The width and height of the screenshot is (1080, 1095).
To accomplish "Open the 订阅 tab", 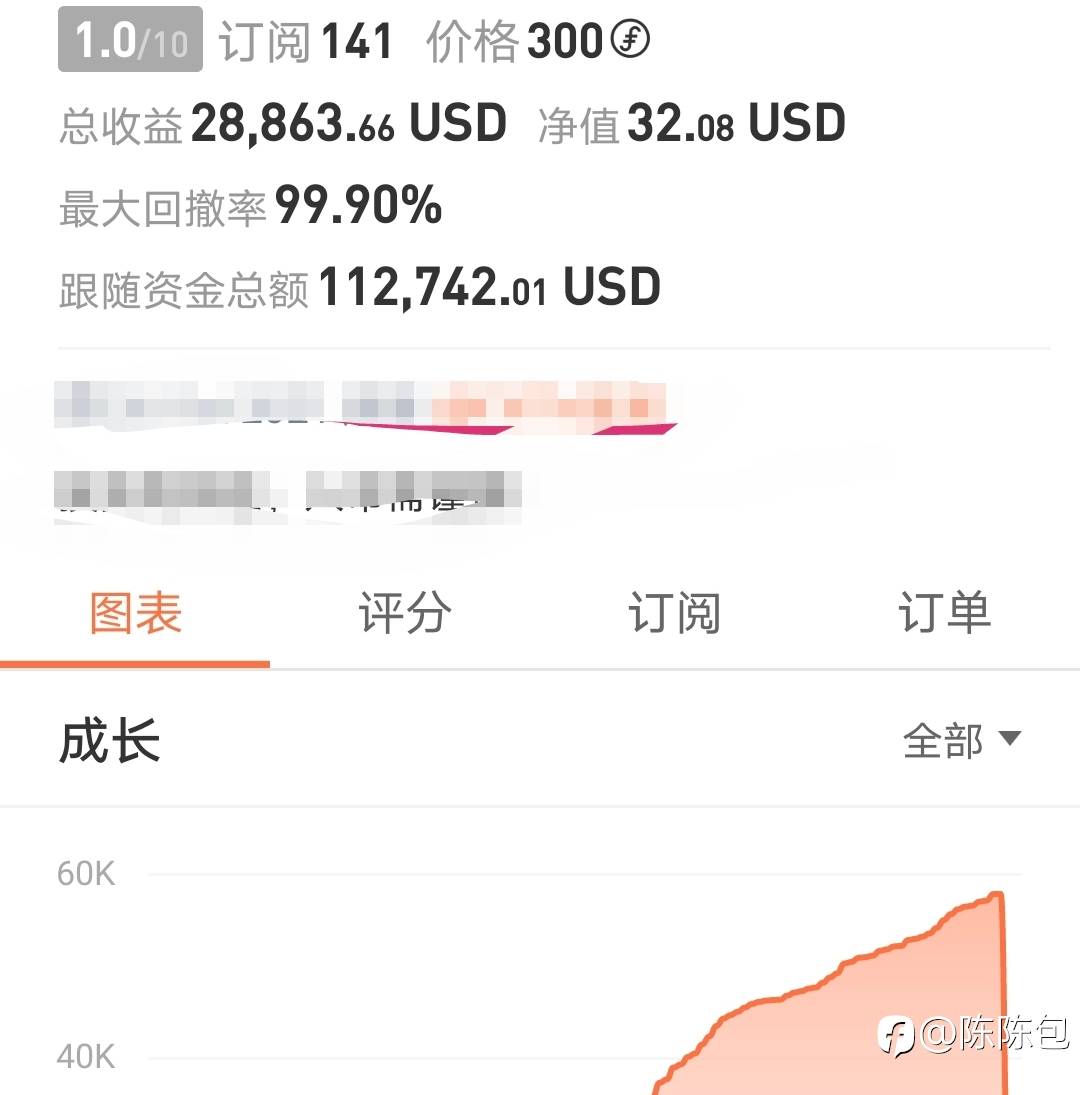I will (674, 613).
